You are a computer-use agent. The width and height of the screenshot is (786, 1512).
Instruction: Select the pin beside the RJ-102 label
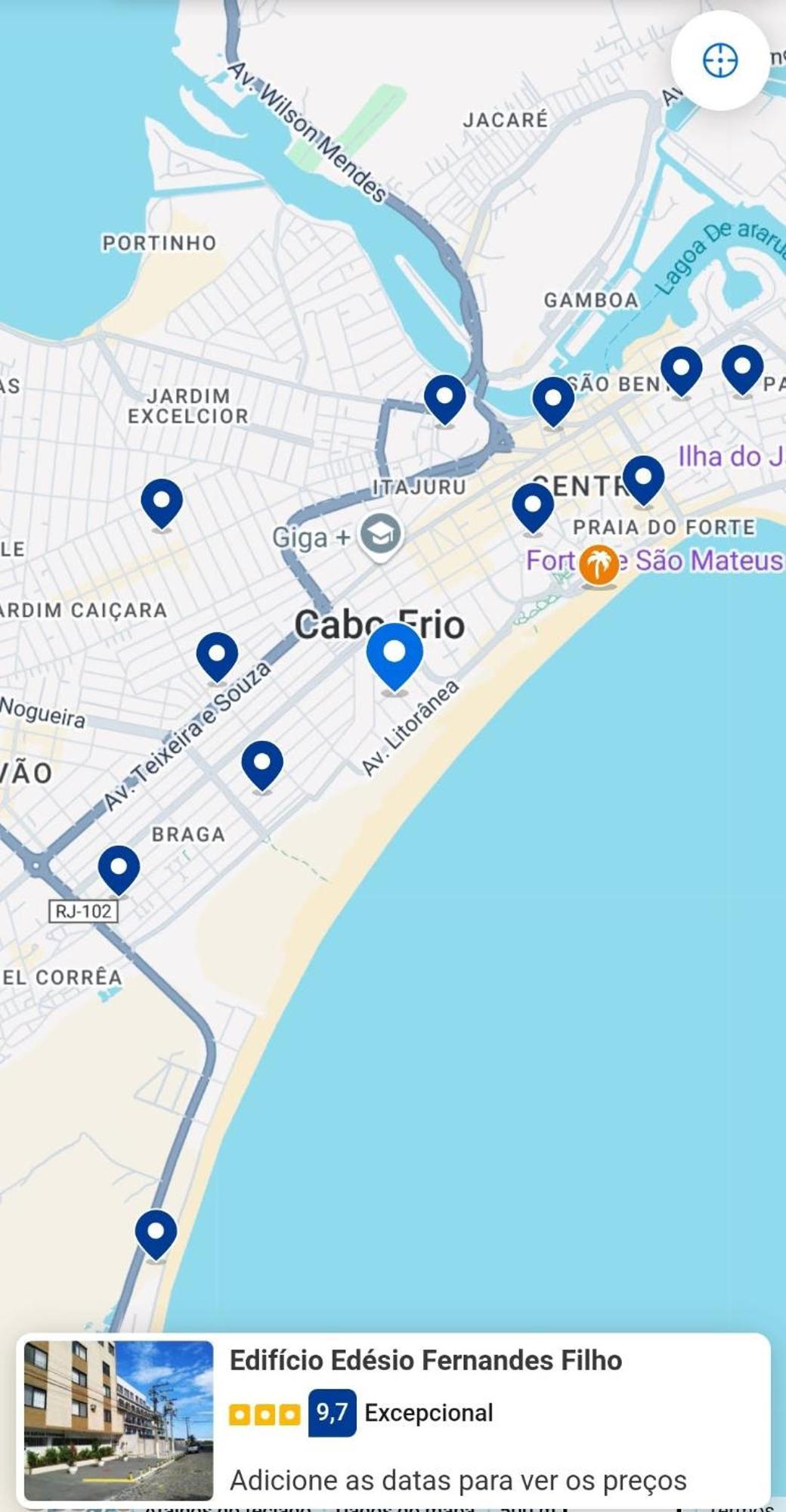pos(119,868)
